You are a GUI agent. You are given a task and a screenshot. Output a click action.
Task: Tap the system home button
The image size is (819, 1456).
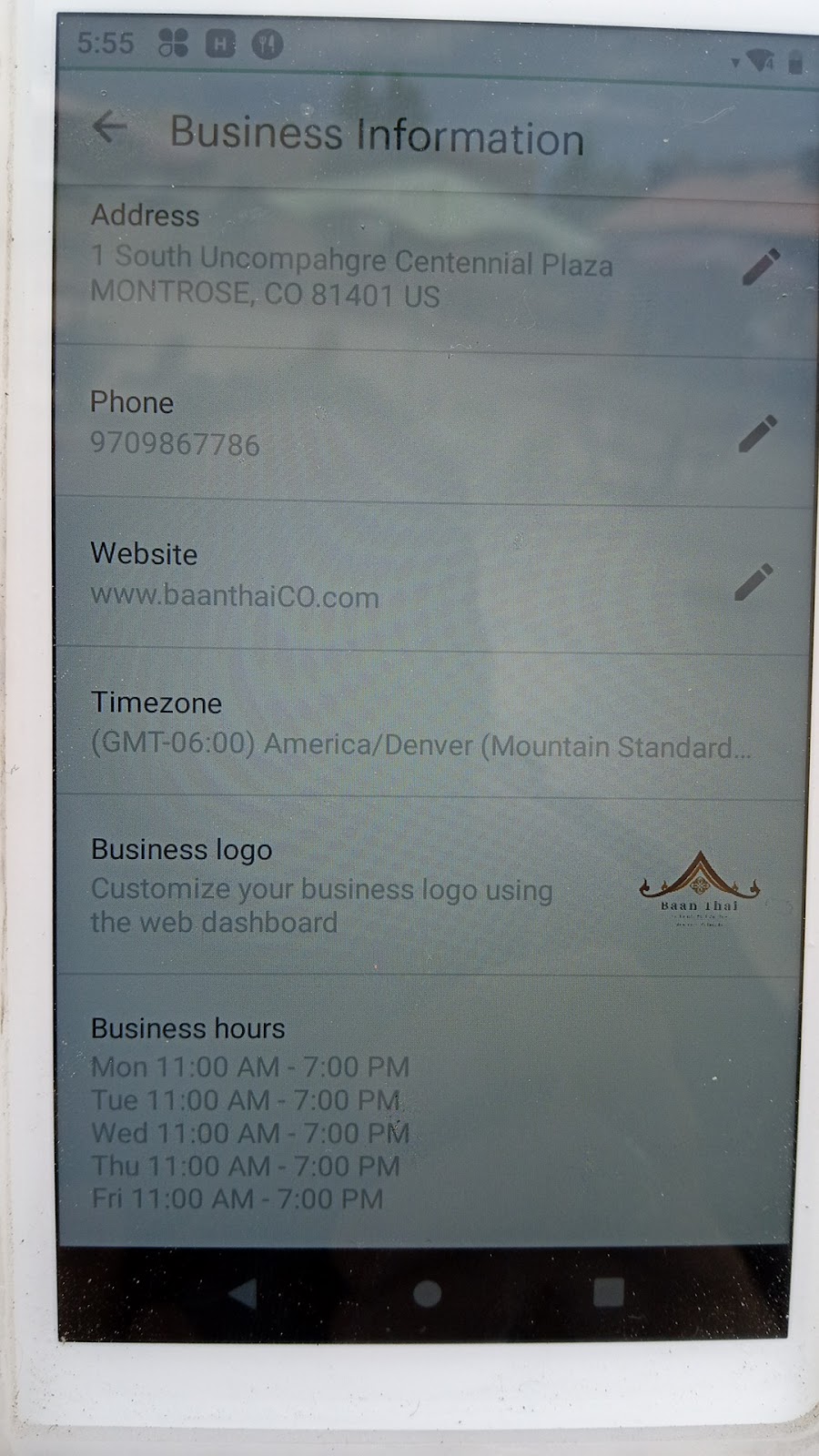tap(427, 1293)
